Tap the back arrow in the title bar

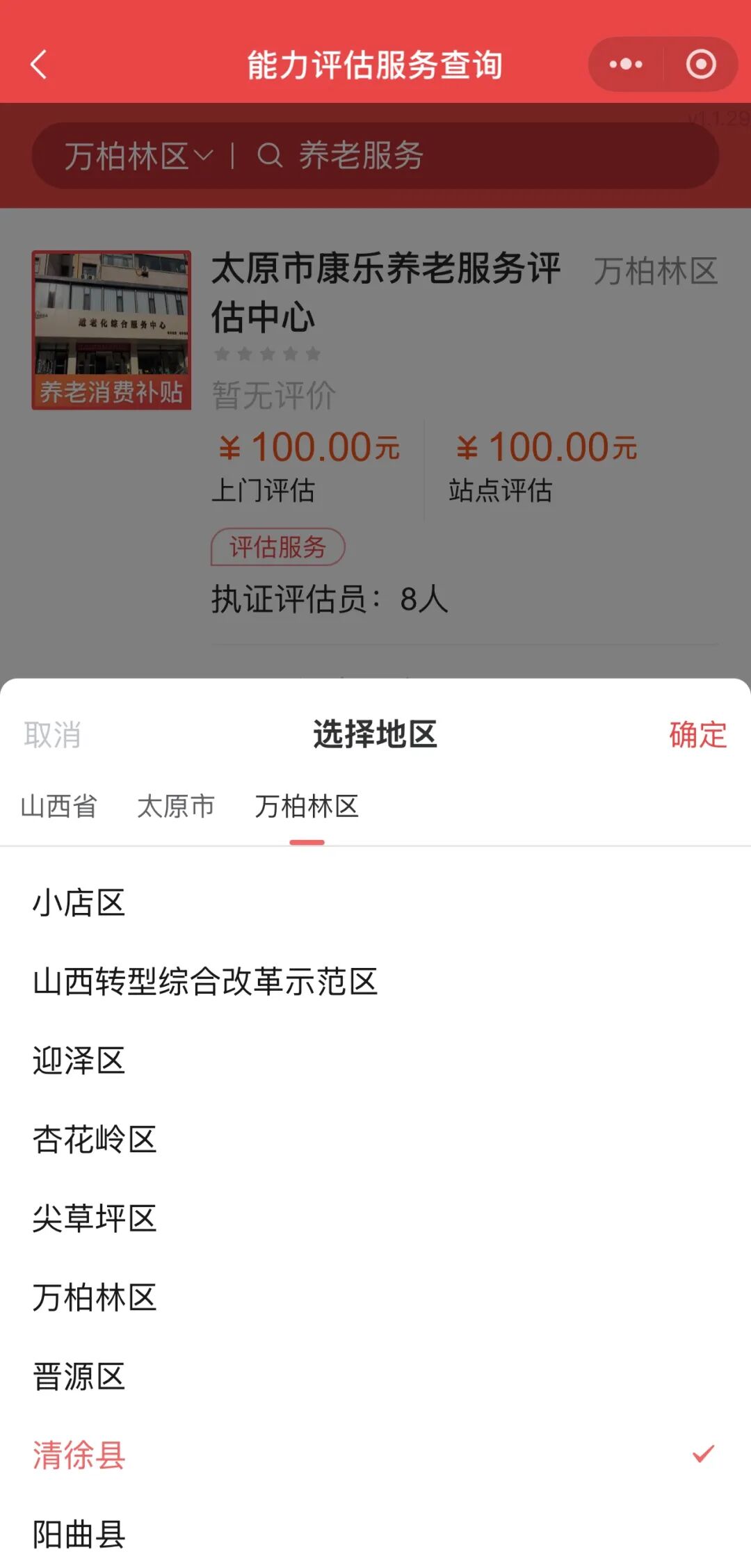[38, 65]
